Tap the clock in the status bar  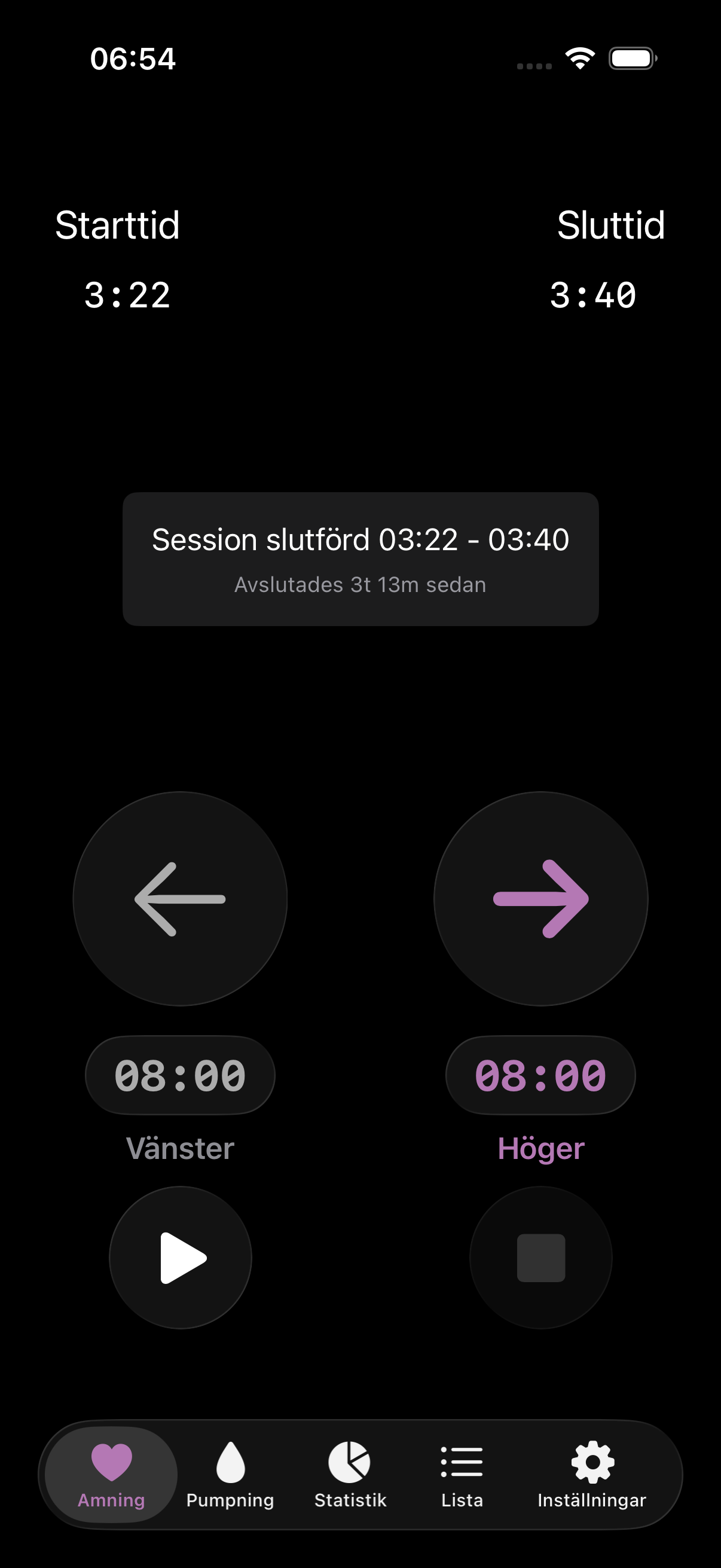click(x=133, y=58)
